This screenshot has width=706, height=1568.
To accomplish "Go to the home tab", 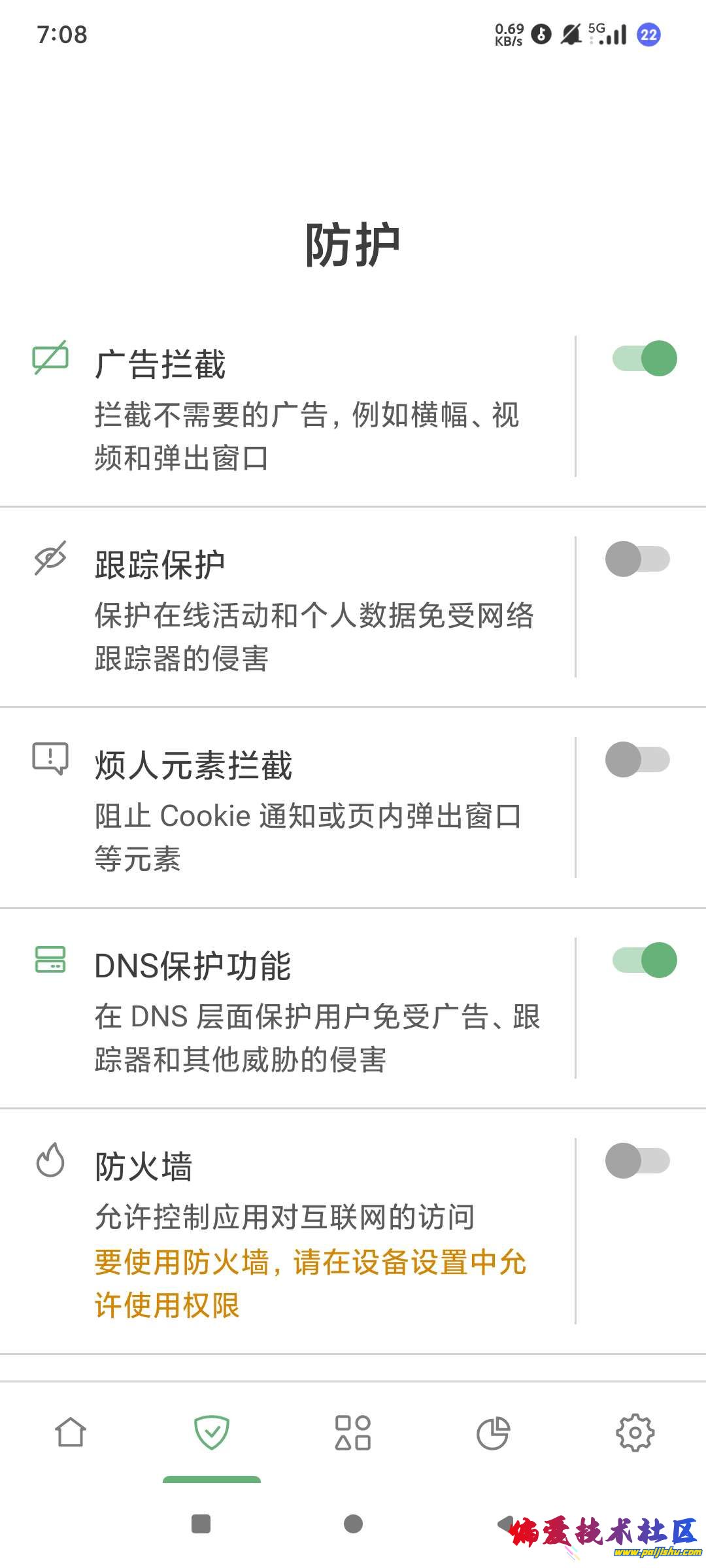I will click(71, 1433).
